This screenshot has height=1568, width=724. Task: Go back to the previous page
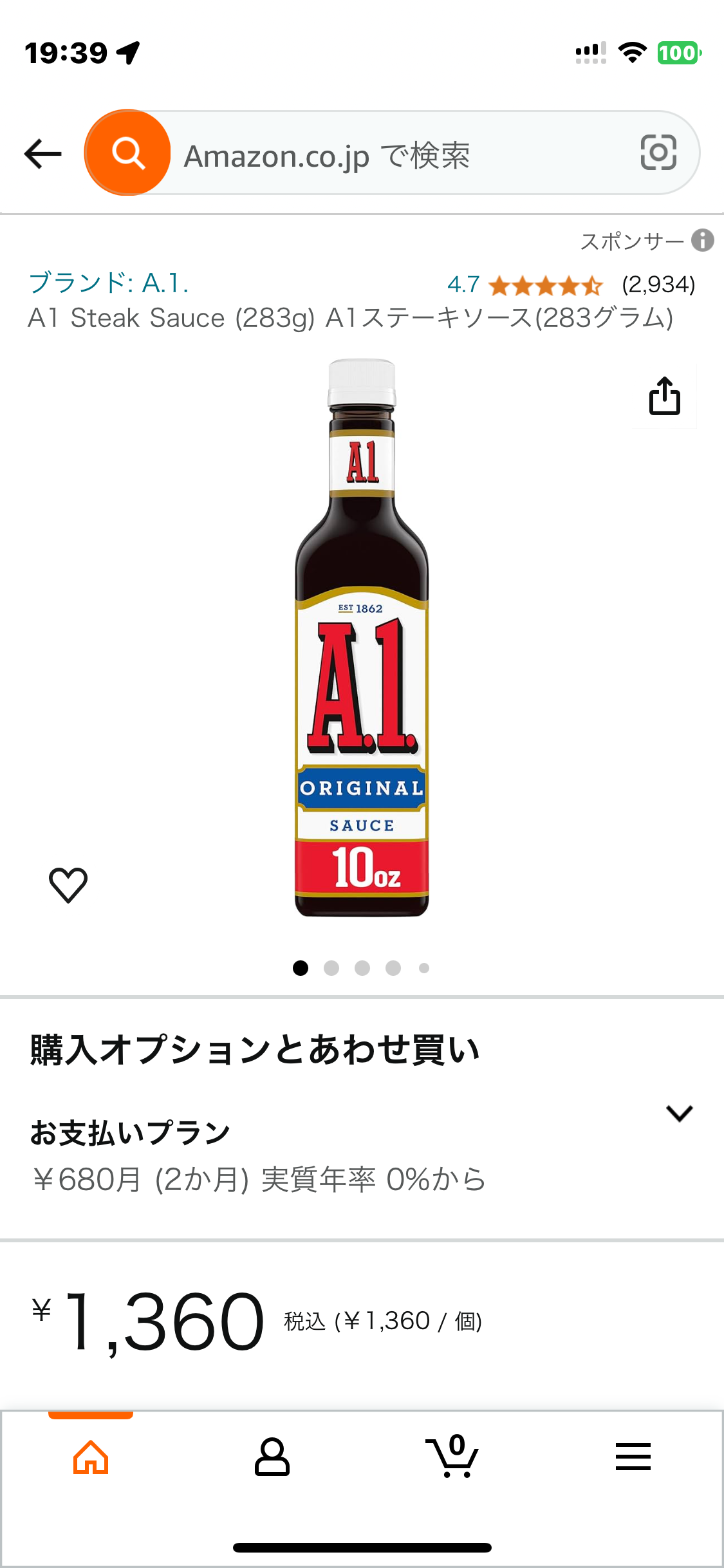click(x=43, y=154)
